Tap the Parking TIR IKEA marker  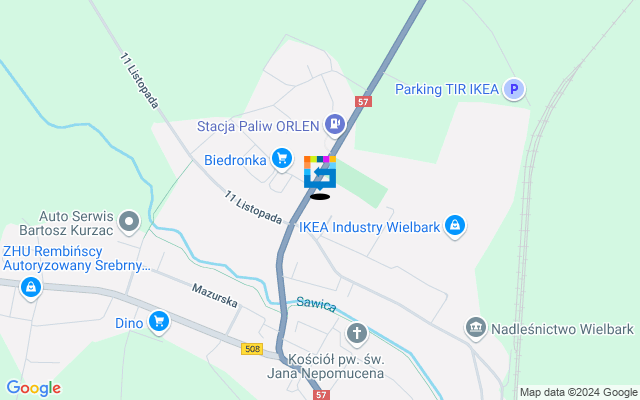pyautogui.click(x=513, y=90)
